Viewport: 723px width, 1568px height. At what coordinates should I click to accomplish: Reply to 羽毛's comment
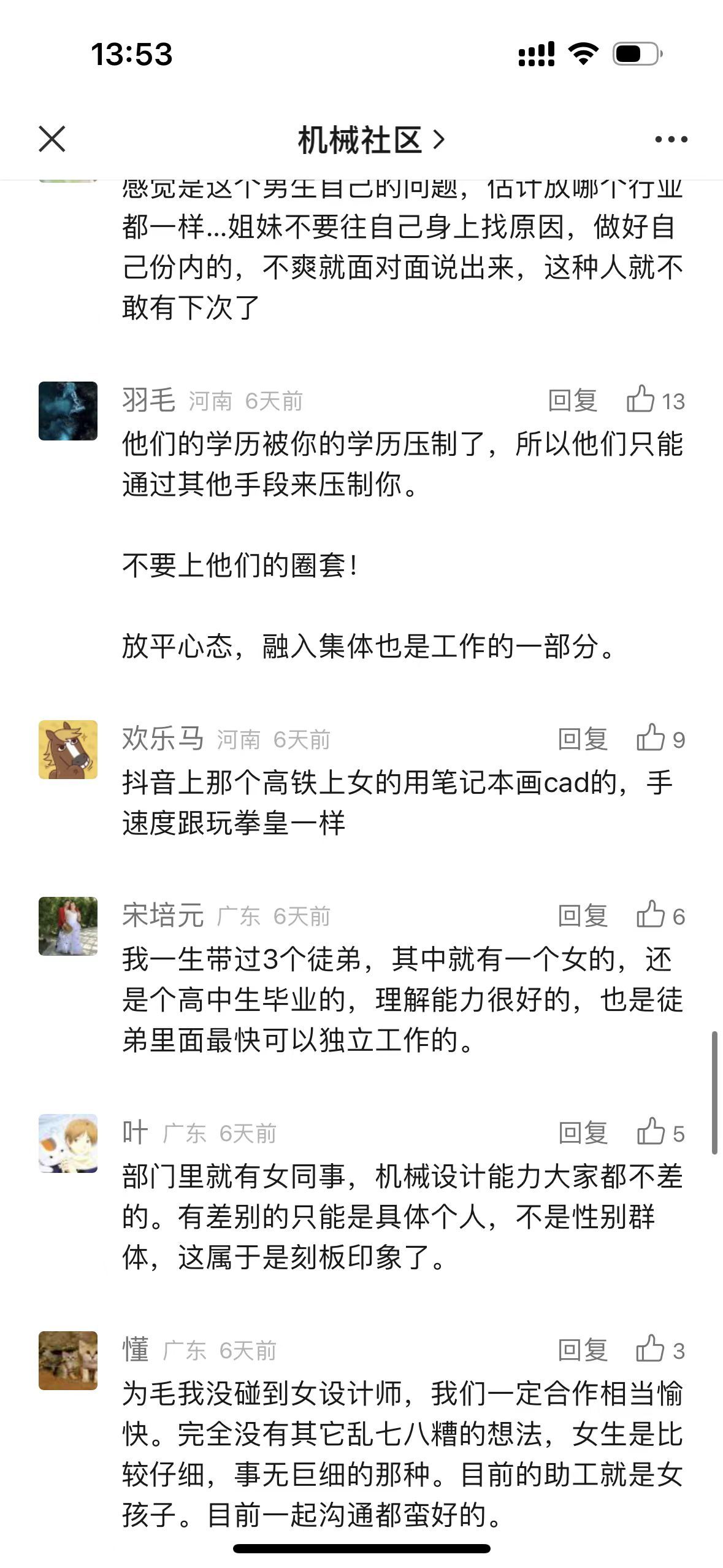572,401
